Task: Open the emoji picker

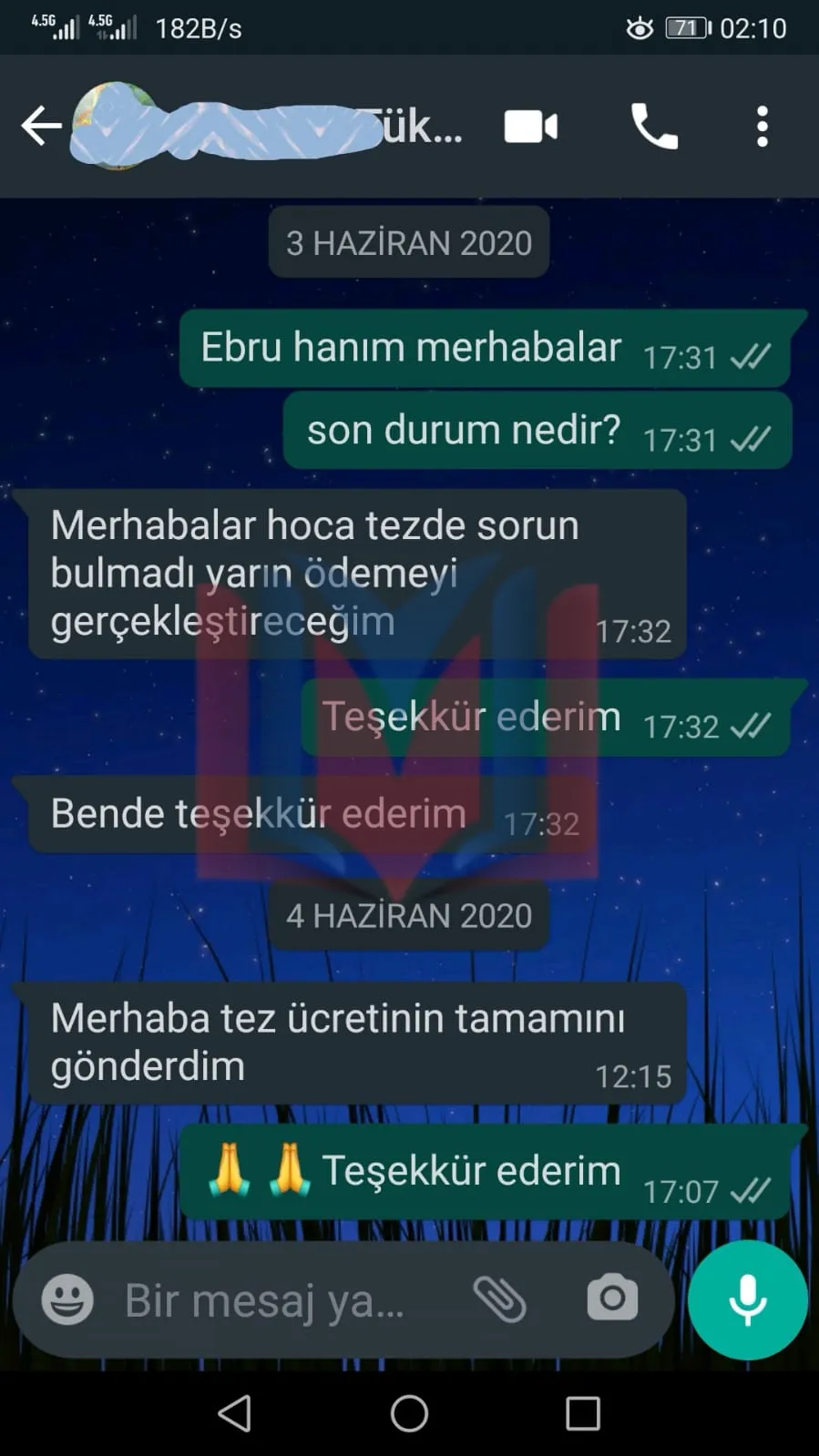Action: click(67, 1299)
